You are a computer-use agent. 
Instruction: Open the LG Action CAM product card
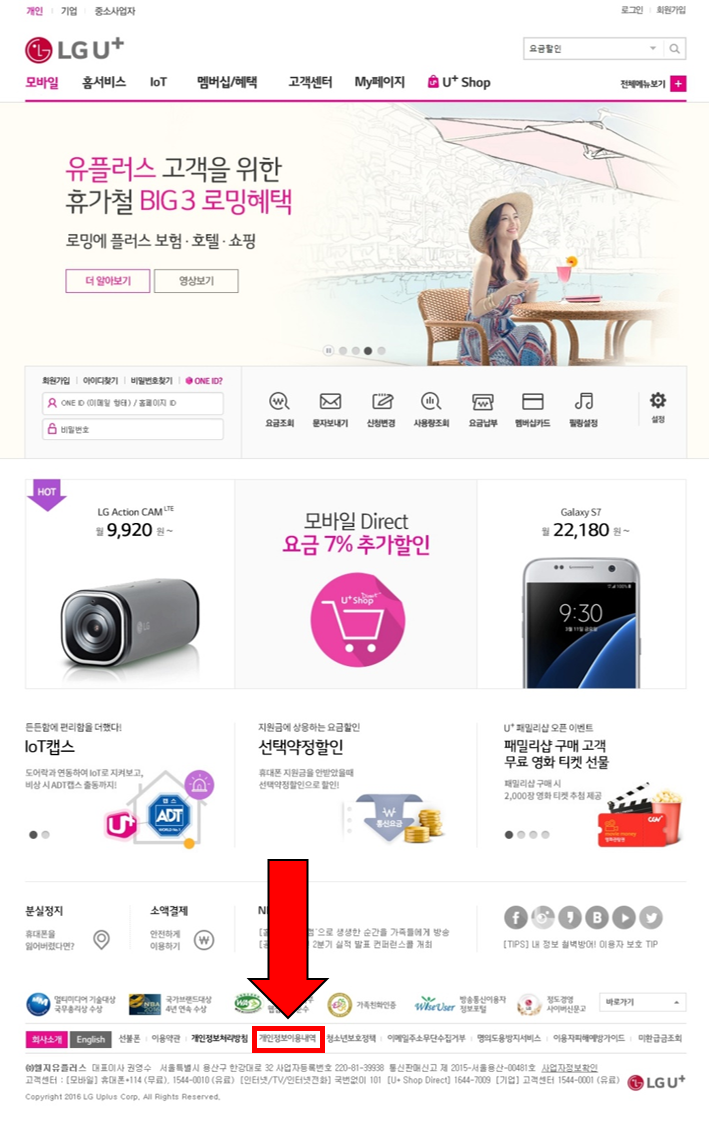130,585
